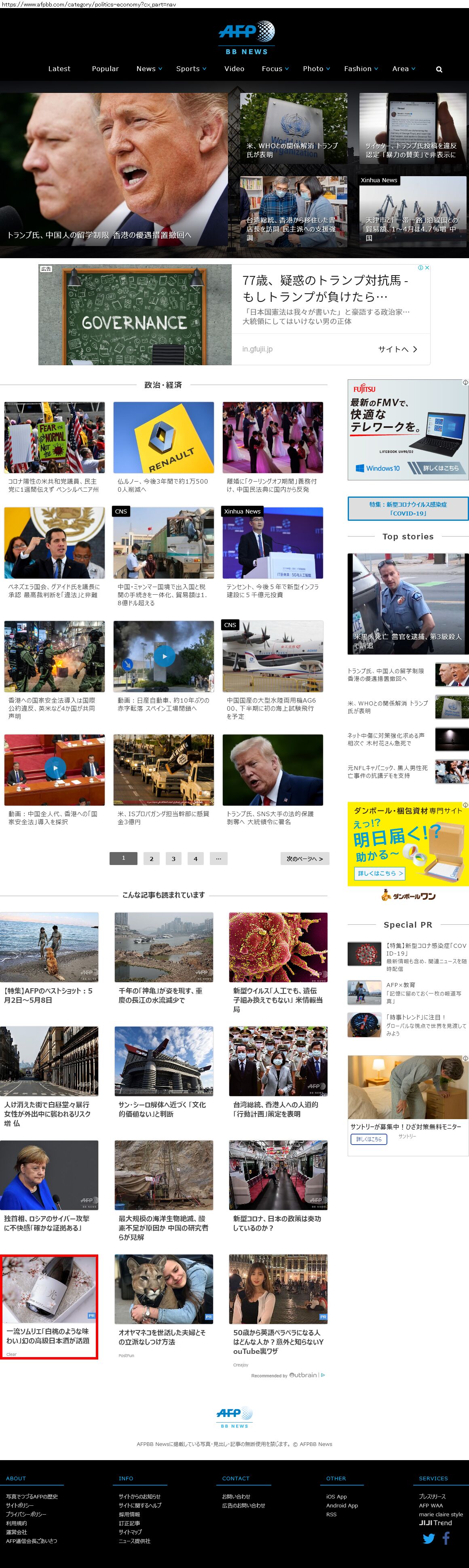The height and width of the screenshot is (1568, 469).
Task: Open the Video section
Action: click(234, 69)
